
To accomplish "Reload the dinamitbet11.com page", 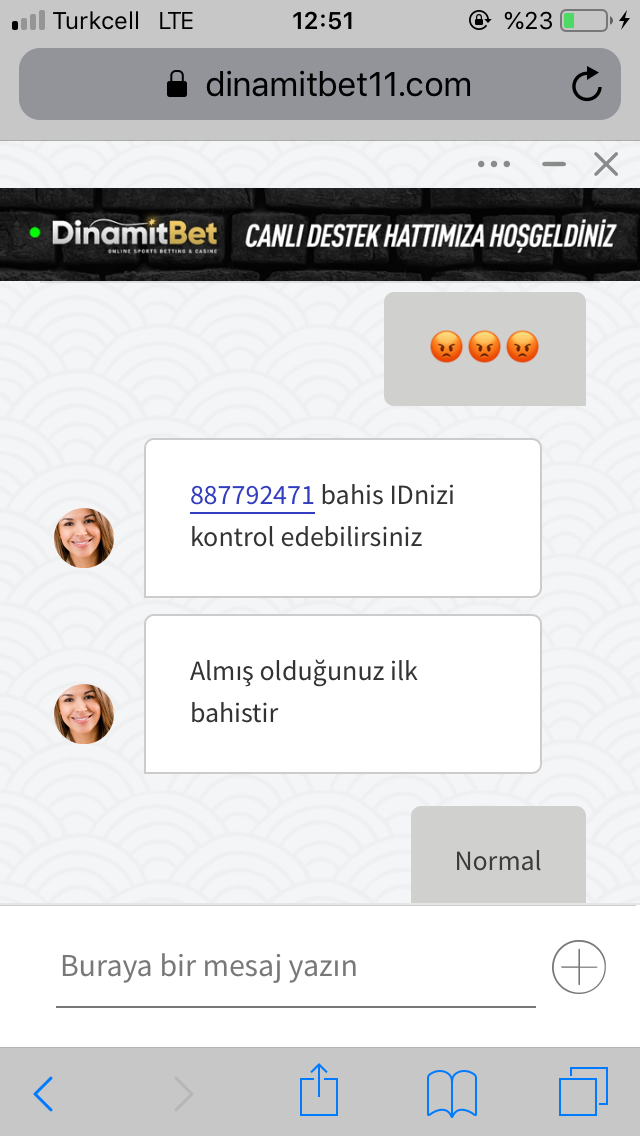I will point(586,85).
